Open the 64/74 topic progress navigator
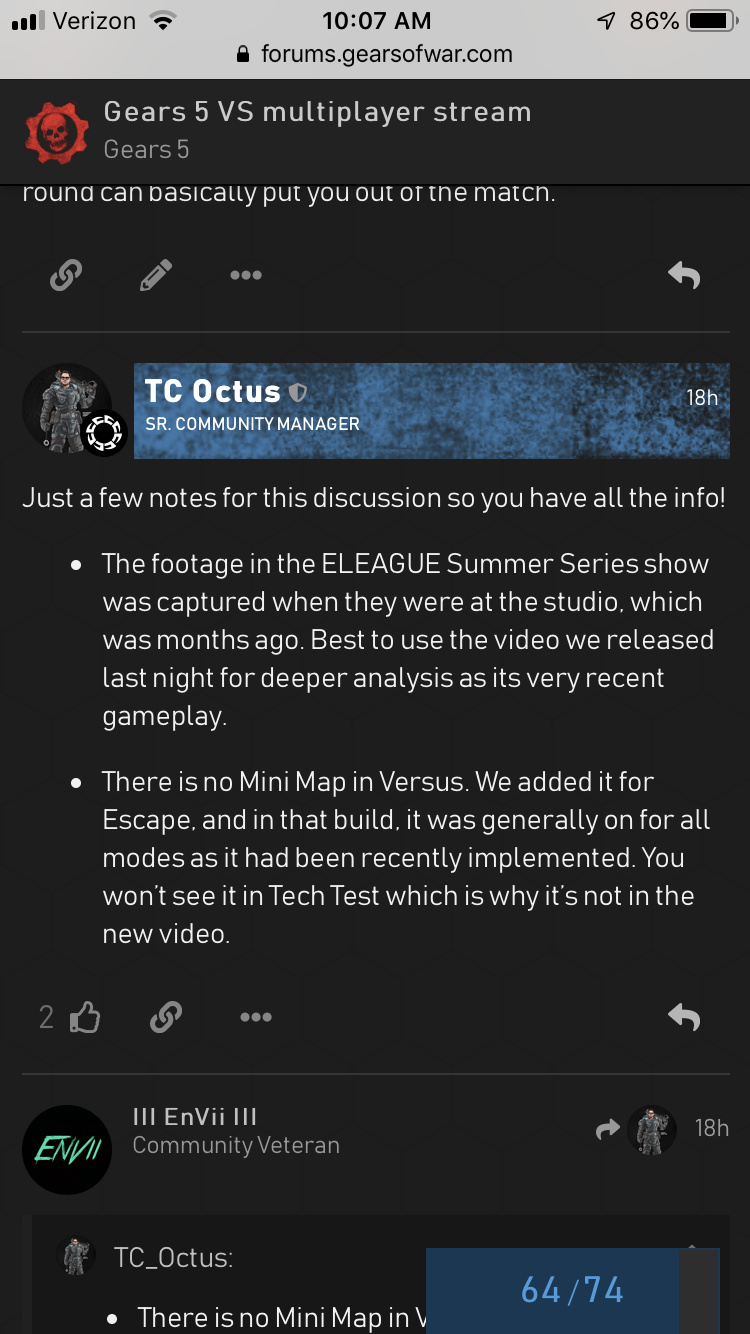Viewport: 750px width, 1334px height. coord(572,1290)
